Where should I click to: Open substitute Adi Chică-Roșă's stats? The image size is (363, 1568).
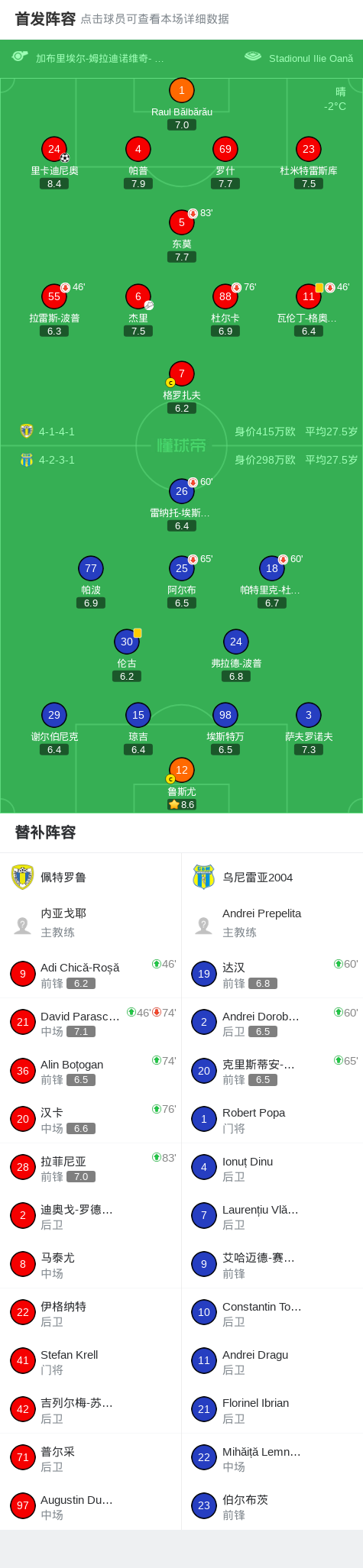[91, 974]
